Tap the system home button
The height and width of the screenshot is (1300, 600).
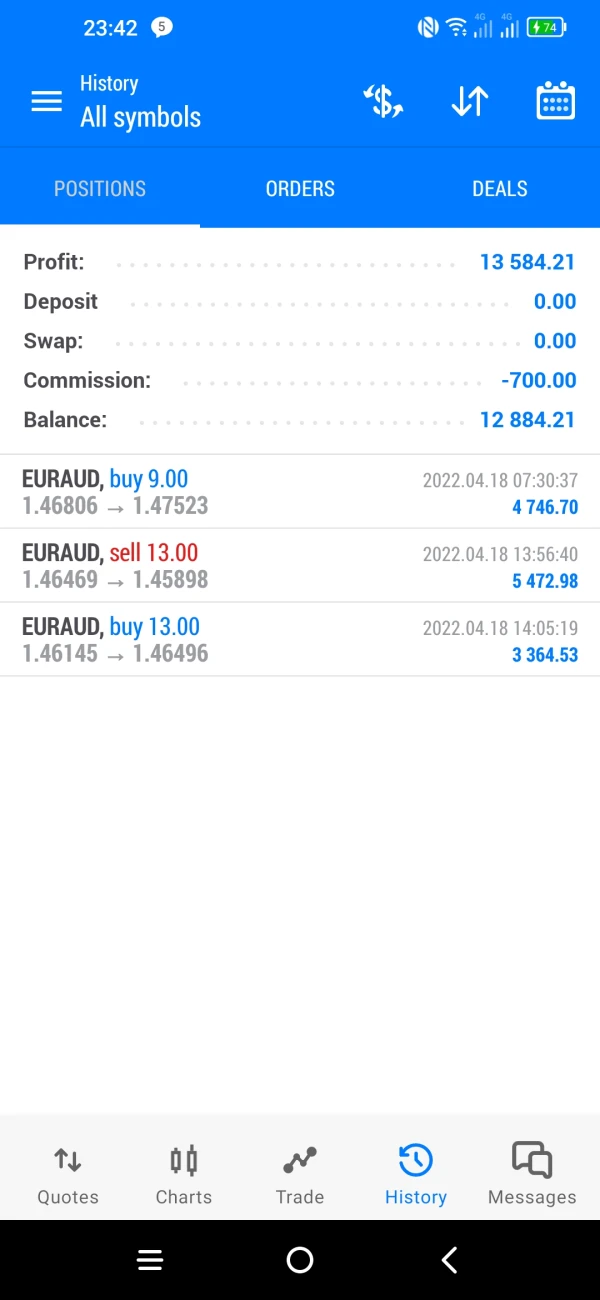point(300,1260)
